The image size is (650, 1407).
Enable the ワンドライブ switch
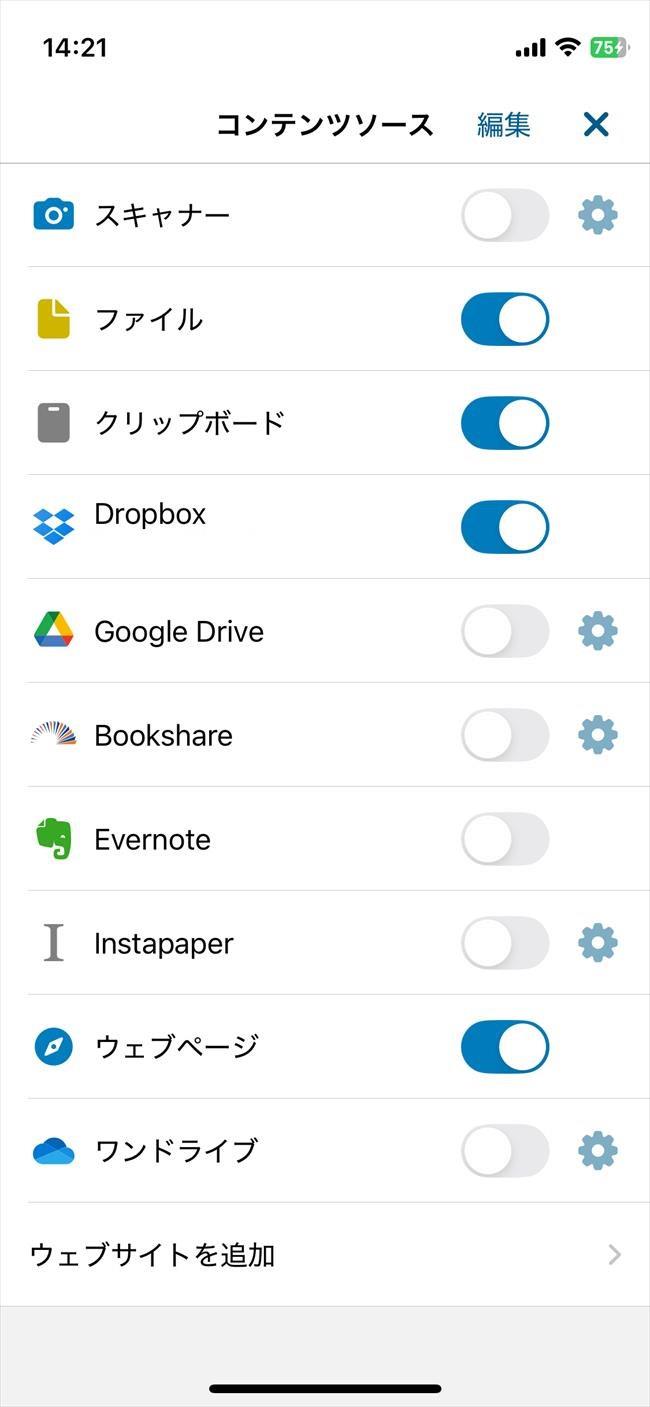click(505, 1151)
